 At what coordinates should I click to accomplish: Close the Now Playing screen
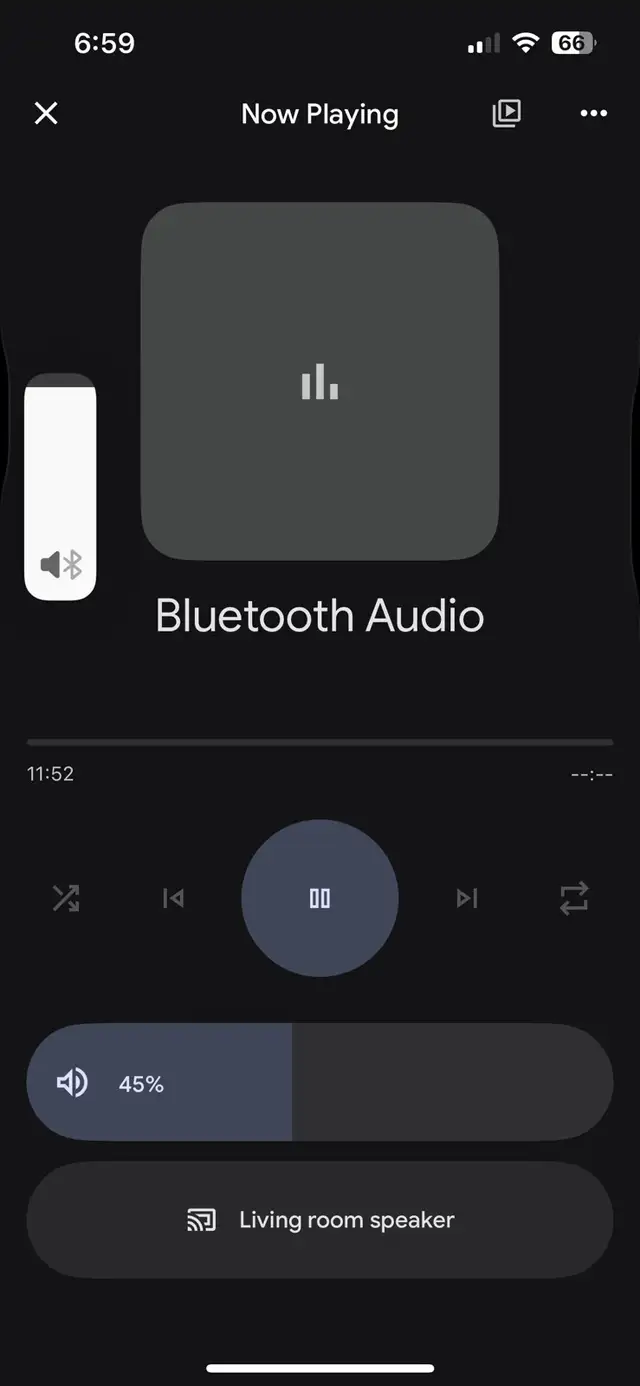tap(46, 114)
